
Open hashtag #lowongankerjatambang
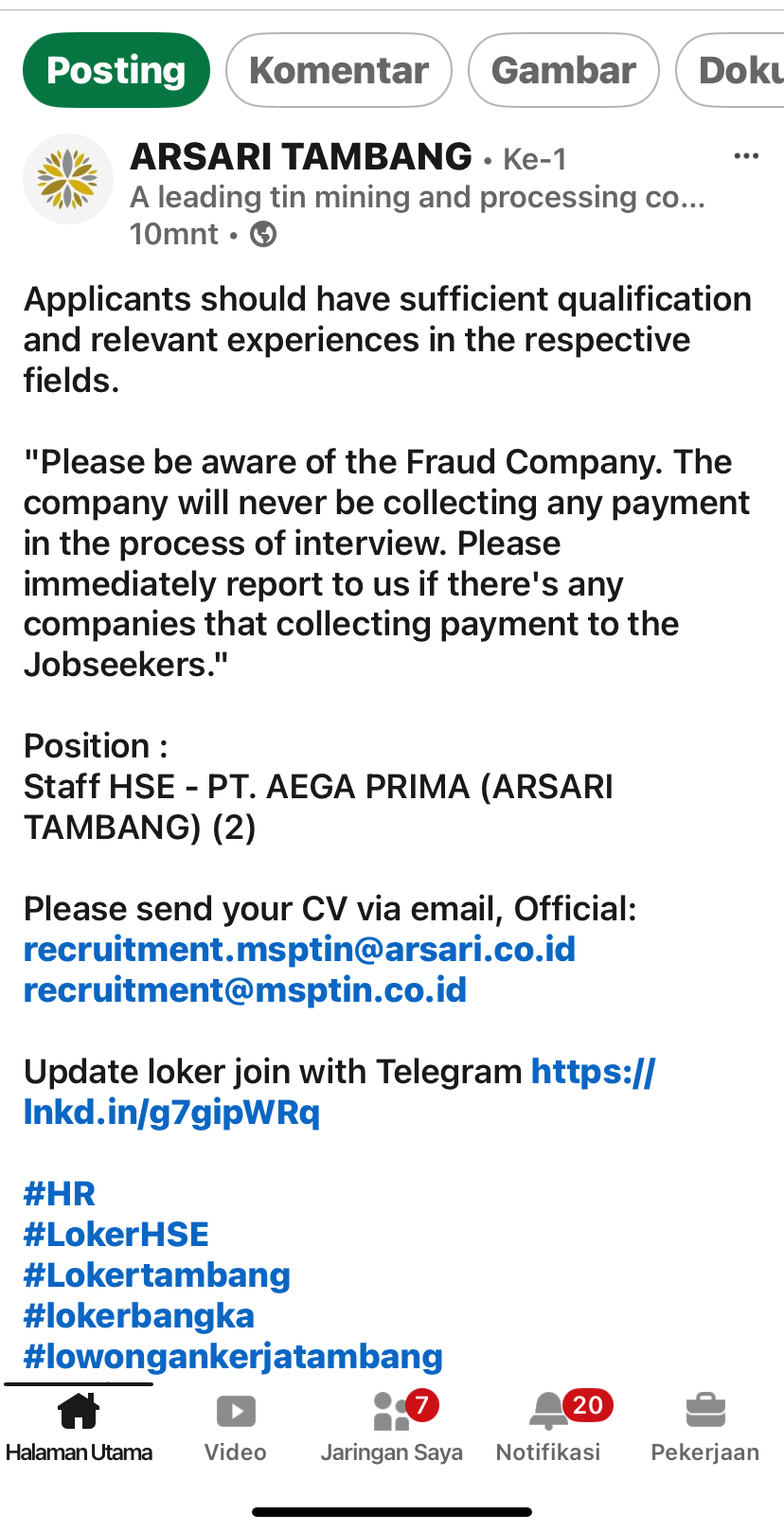(x=233, y=1357)
